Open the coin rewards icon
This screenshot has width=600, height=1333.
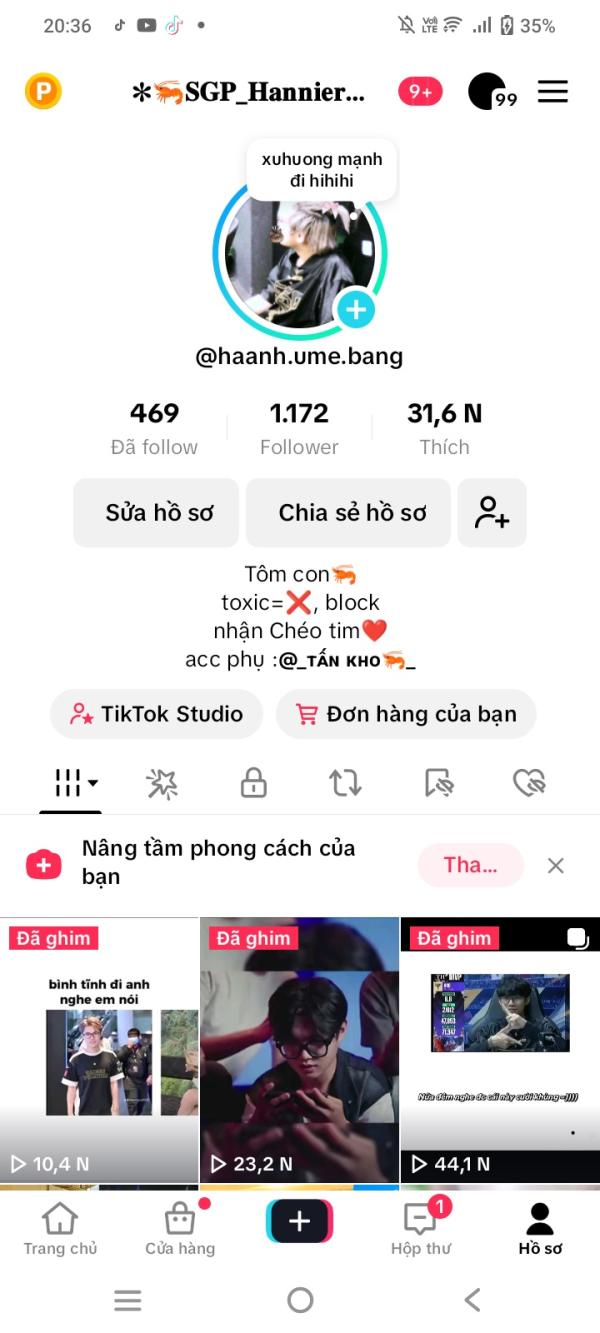click(43, 92)
